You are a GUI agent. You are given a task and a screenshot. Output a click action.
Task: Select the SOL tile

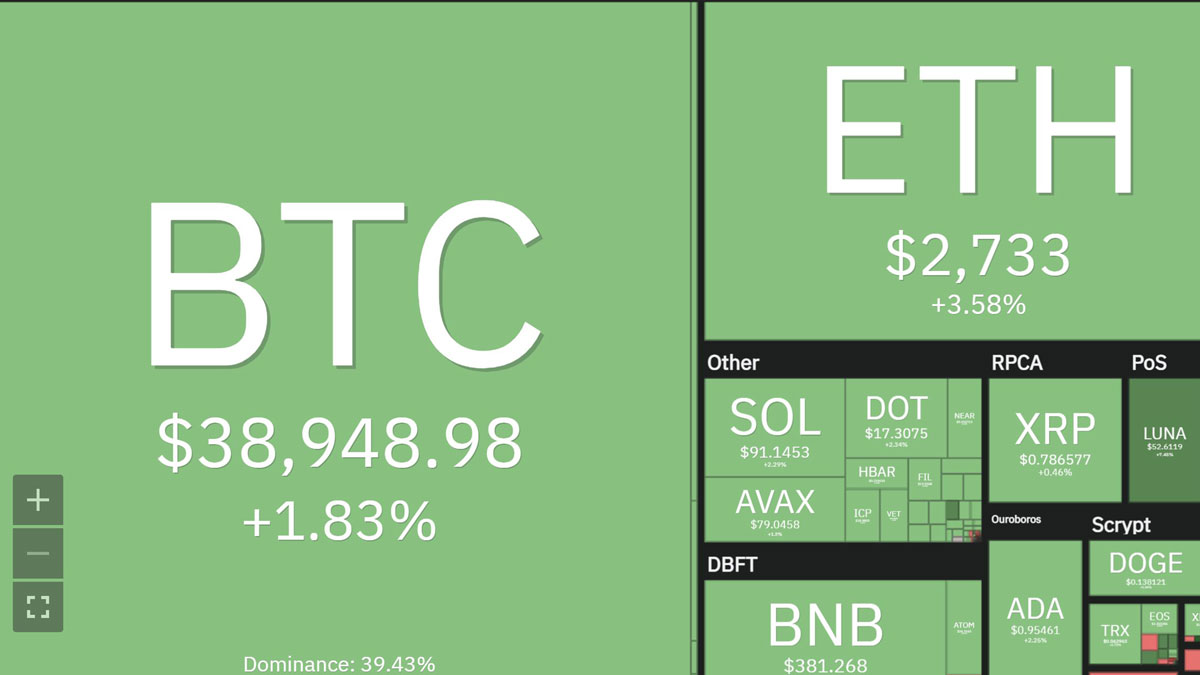click(x=774, y=427)
